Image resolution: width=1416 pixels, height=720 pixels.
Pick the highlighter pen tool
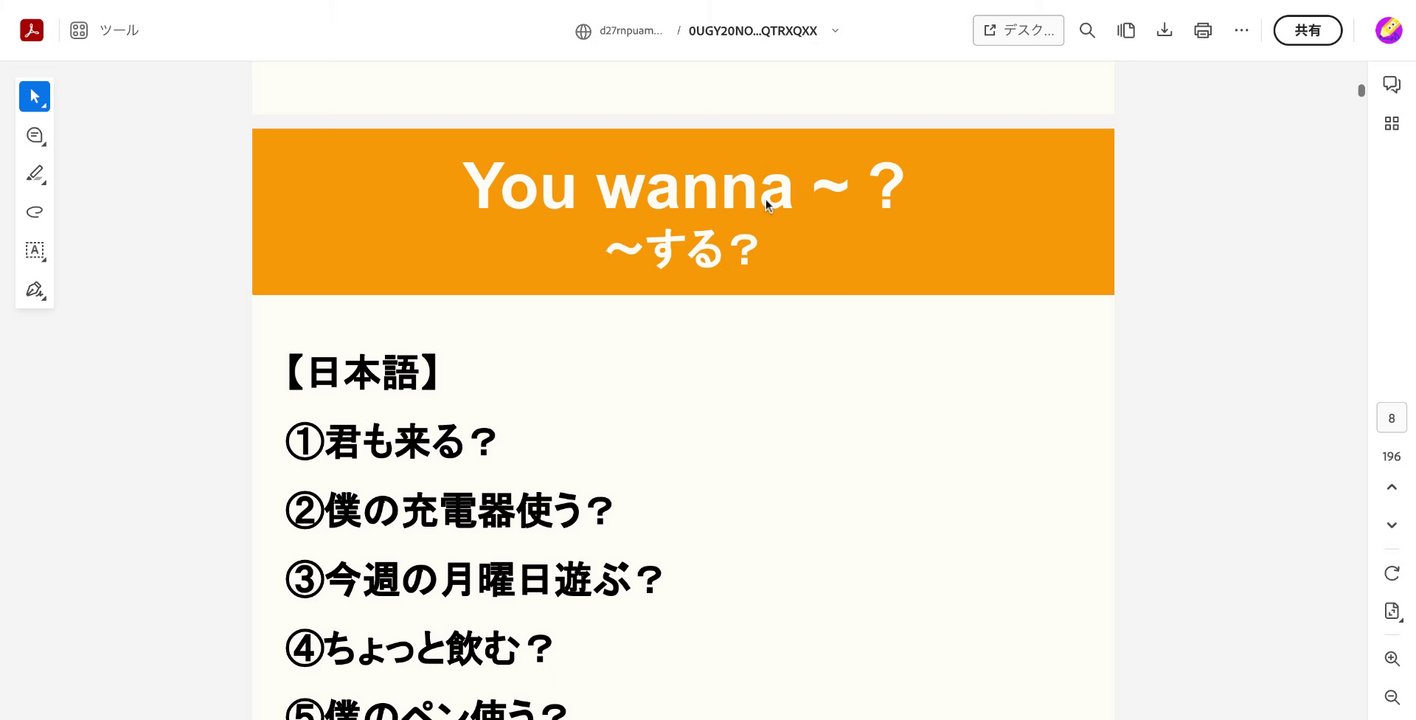(x=35, y=174)
